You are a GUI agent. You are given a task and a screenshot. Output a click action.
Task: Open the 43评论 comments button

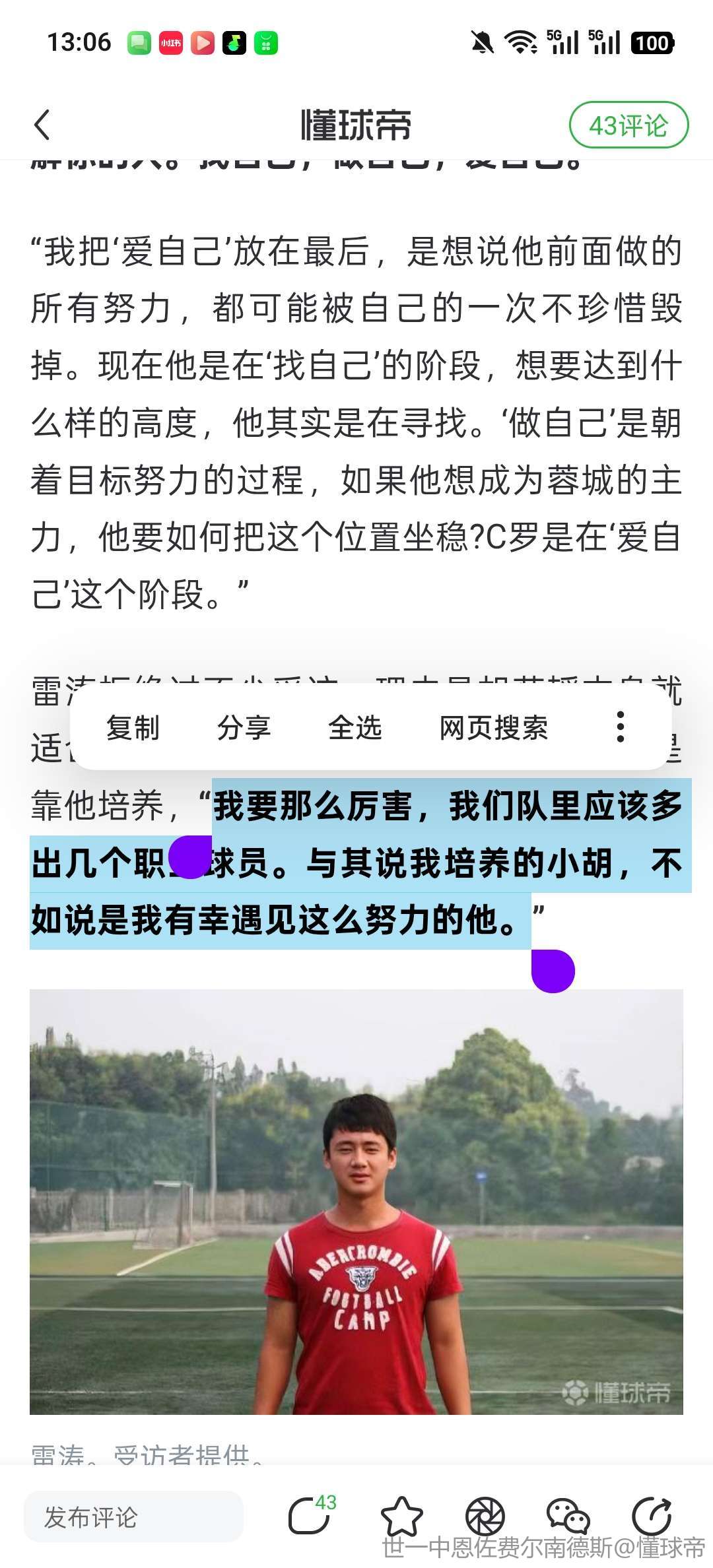coord(628,125)
